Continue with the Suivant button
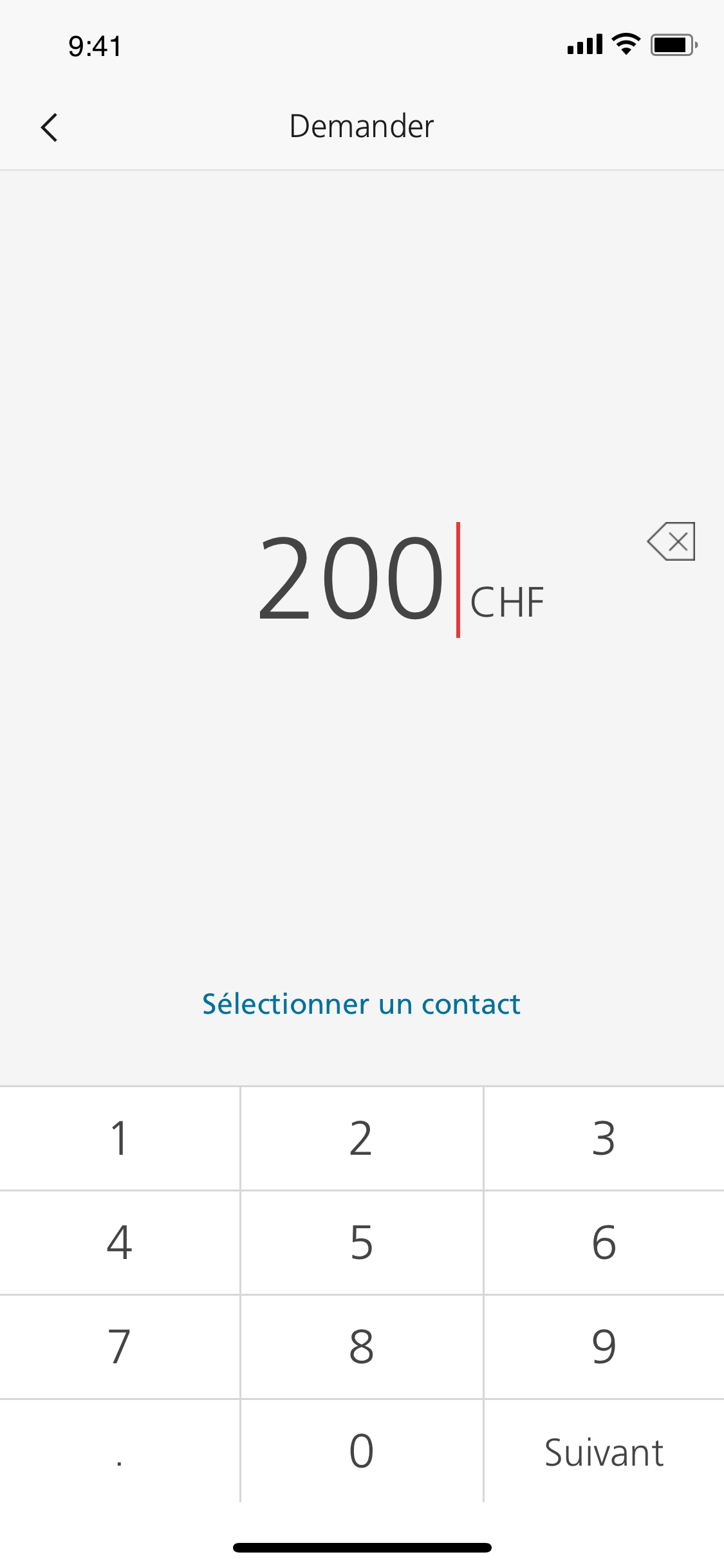This screenshot has height=1568, width=724. (604, 1451)
